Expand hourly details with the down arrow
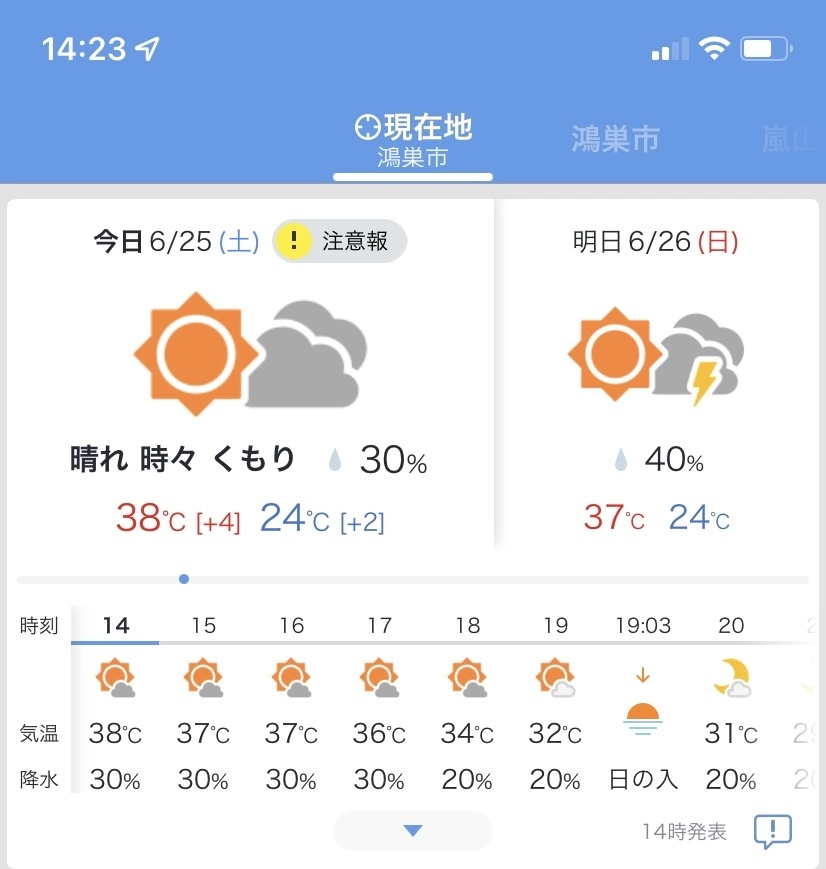826x869 pixels. pos(413,831)
